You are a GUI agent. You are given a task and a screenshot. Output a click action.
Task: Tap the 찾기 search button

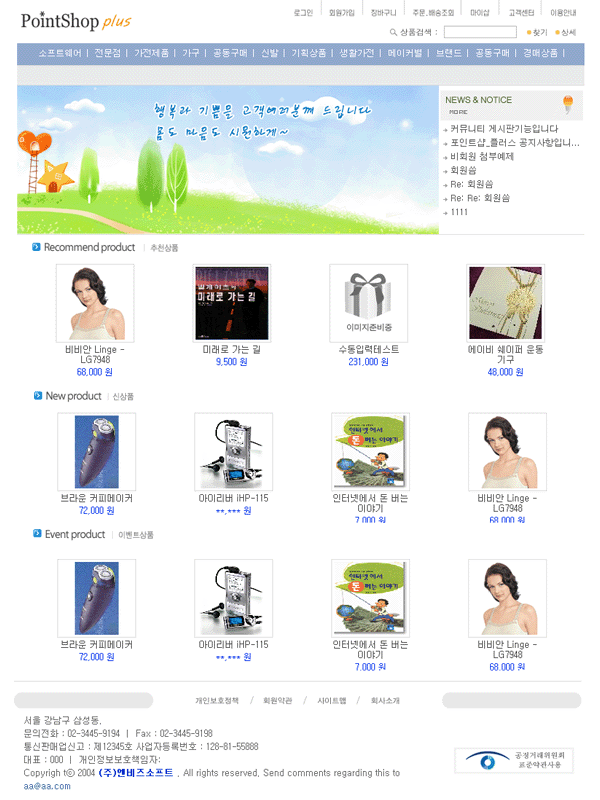coord(538,33)
